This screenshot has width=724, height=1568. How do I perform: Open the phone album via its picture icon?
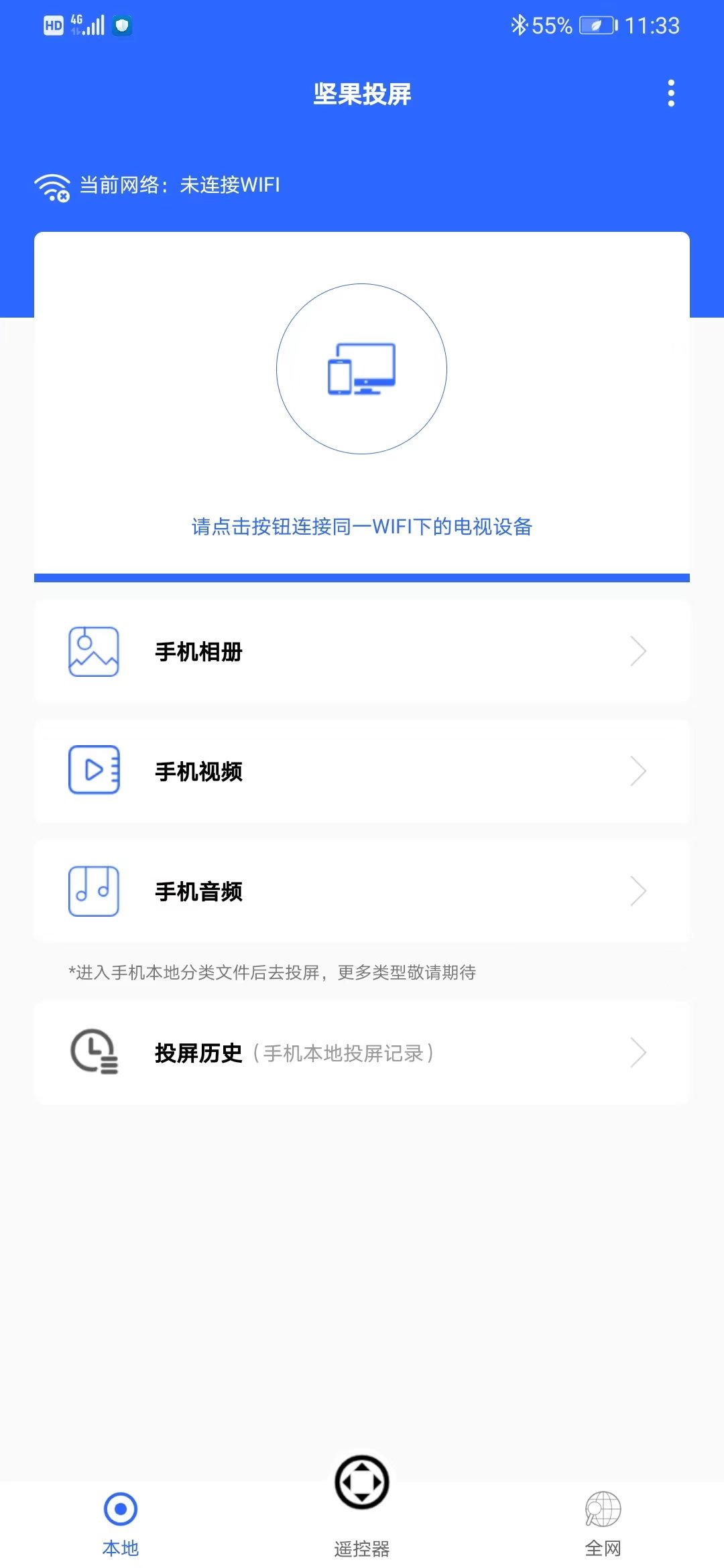[94, 651]
